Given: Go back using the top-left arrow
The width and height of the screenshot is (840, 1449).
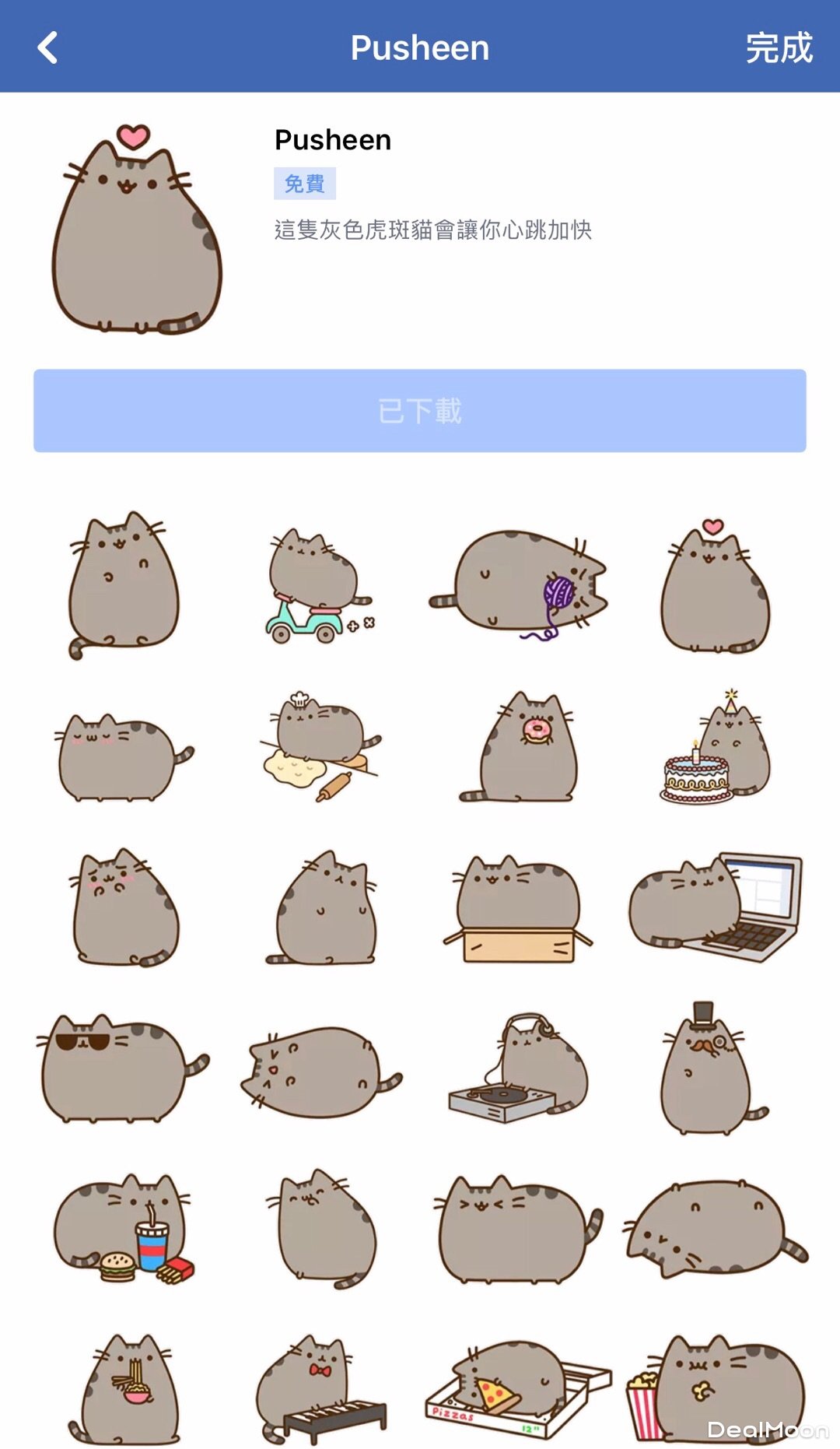Looking at the screenshot, I should click(48, 48).
